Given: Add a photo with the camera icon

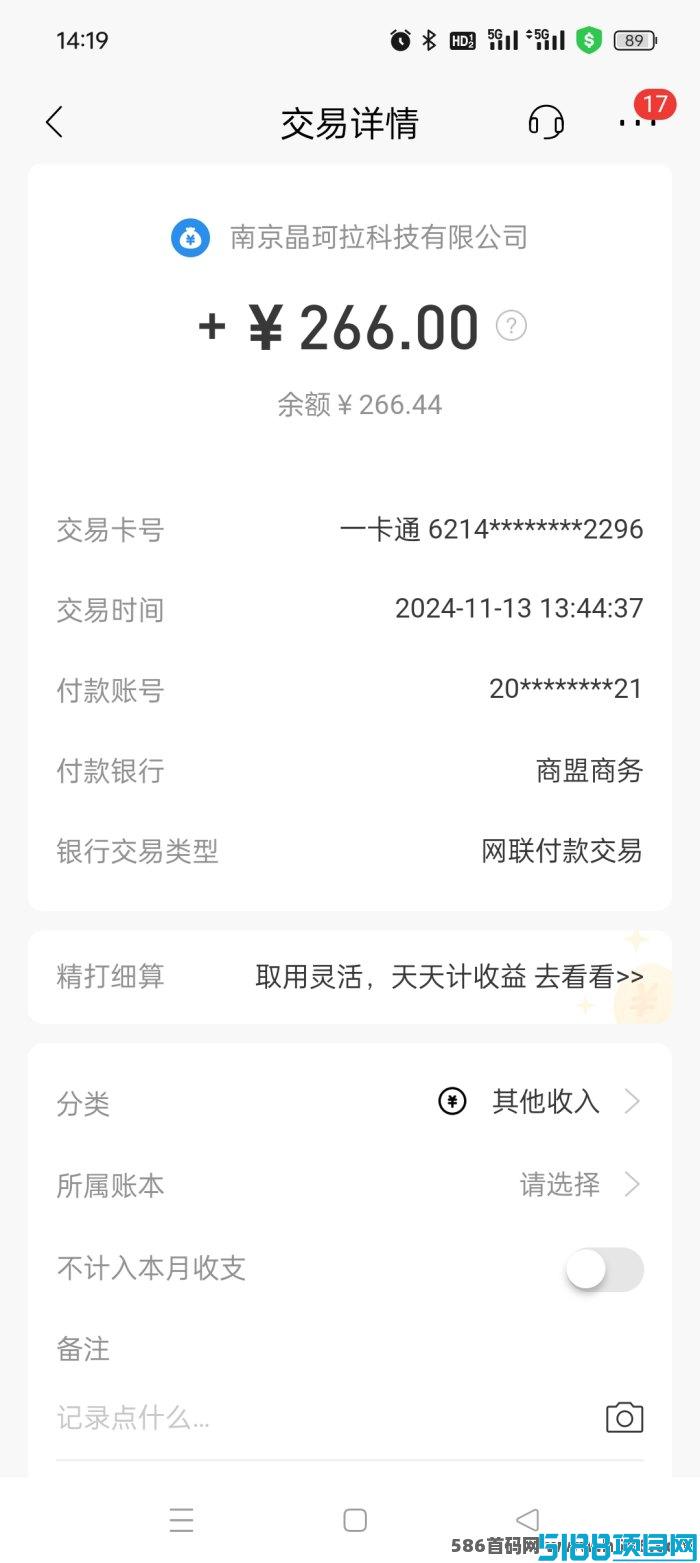Looking at the screenshot, I should click(624, 1418).
